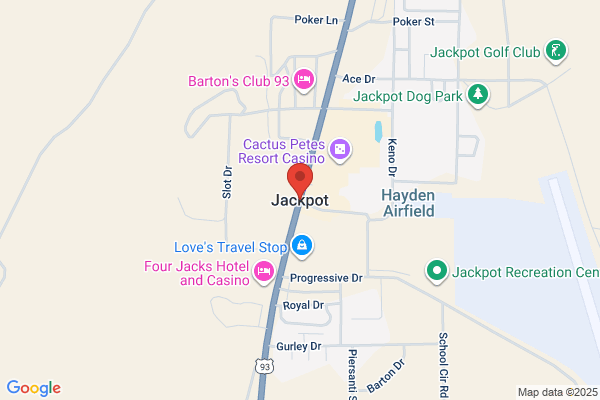Open Cactus Petes Resort Casino marker
This screenshot has width=600, height=400.
coord(340,150)
